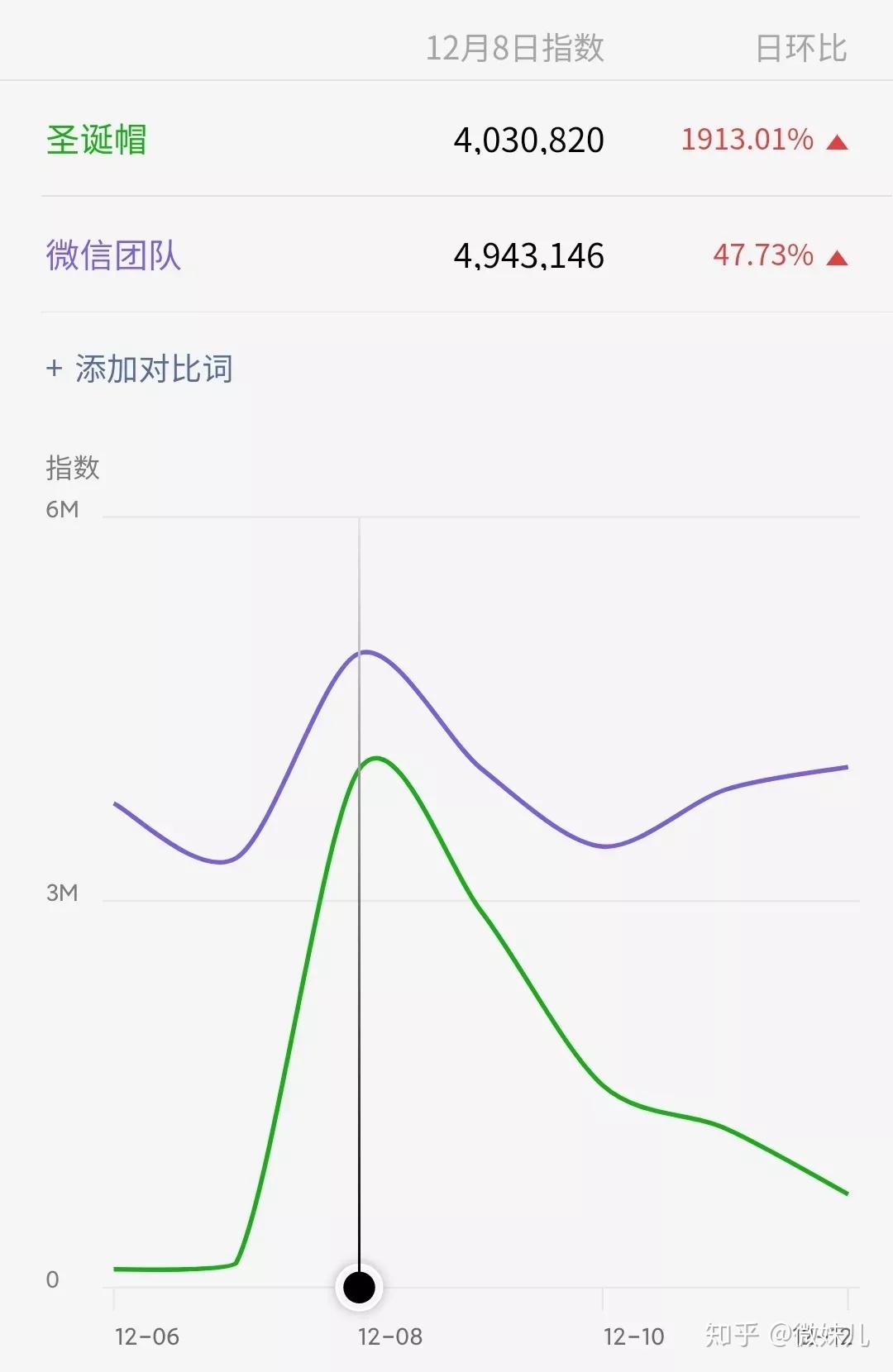
Task: Tap 添加对比词 to add comparison keyword
Action: 140,369
